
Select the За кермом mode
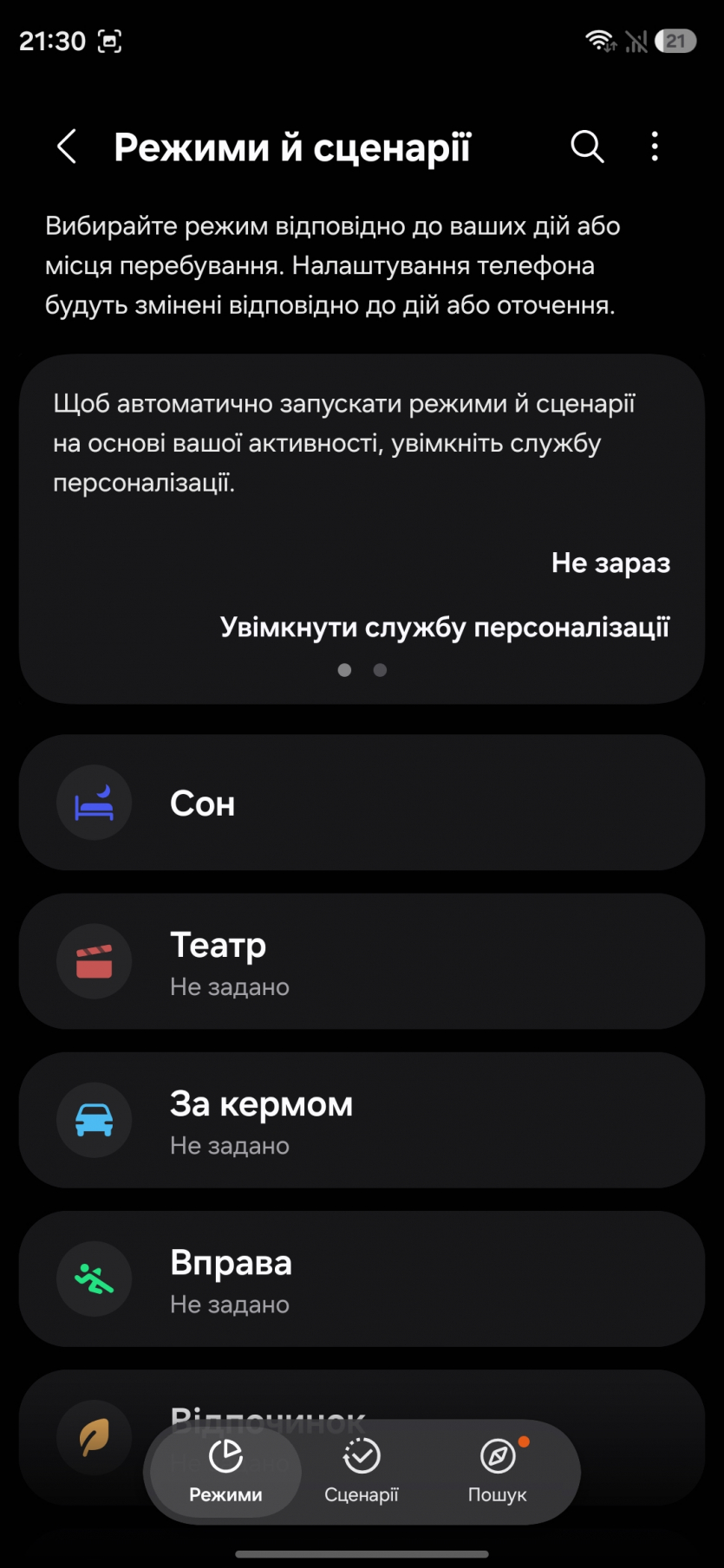click(362, 1120)
